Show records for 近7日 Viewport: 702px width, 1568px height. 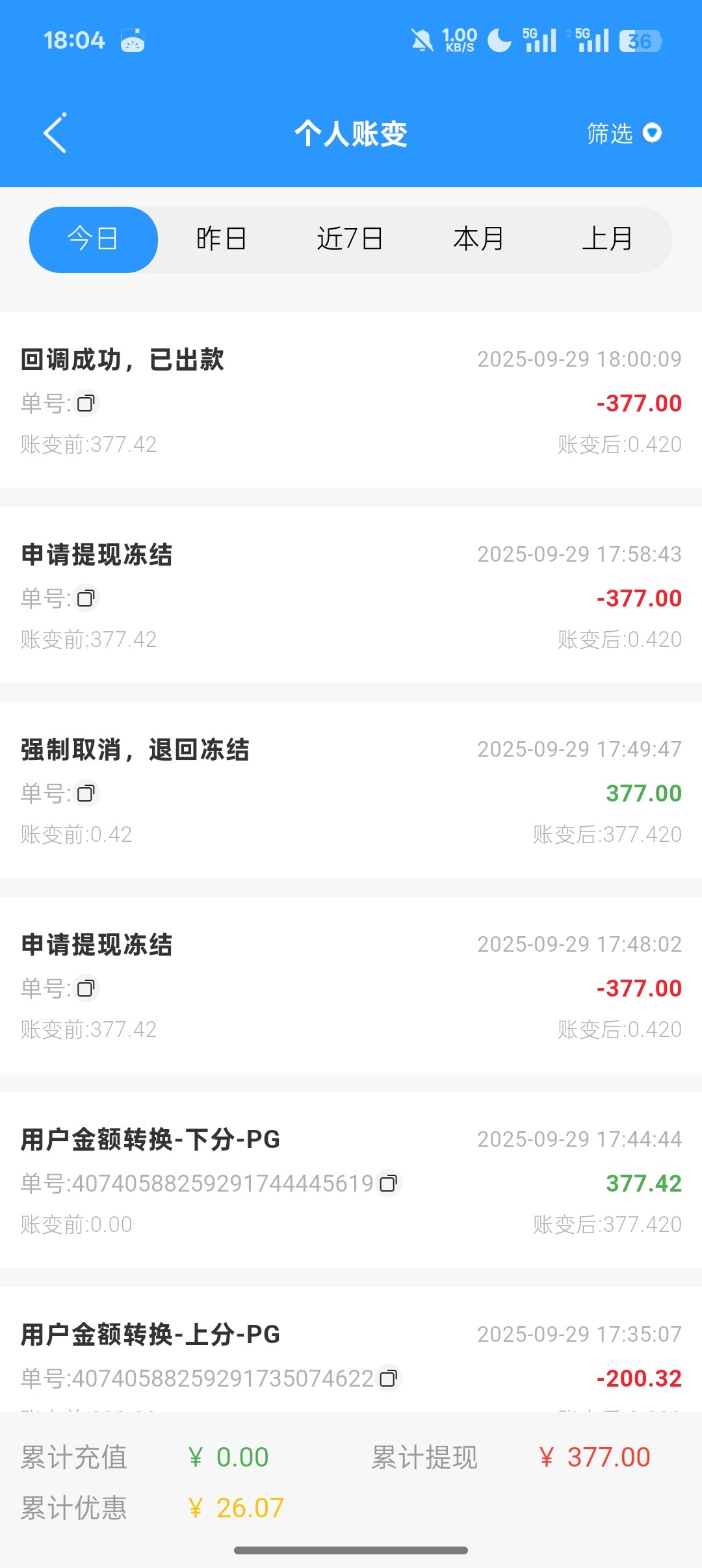(x=350, y=239)
